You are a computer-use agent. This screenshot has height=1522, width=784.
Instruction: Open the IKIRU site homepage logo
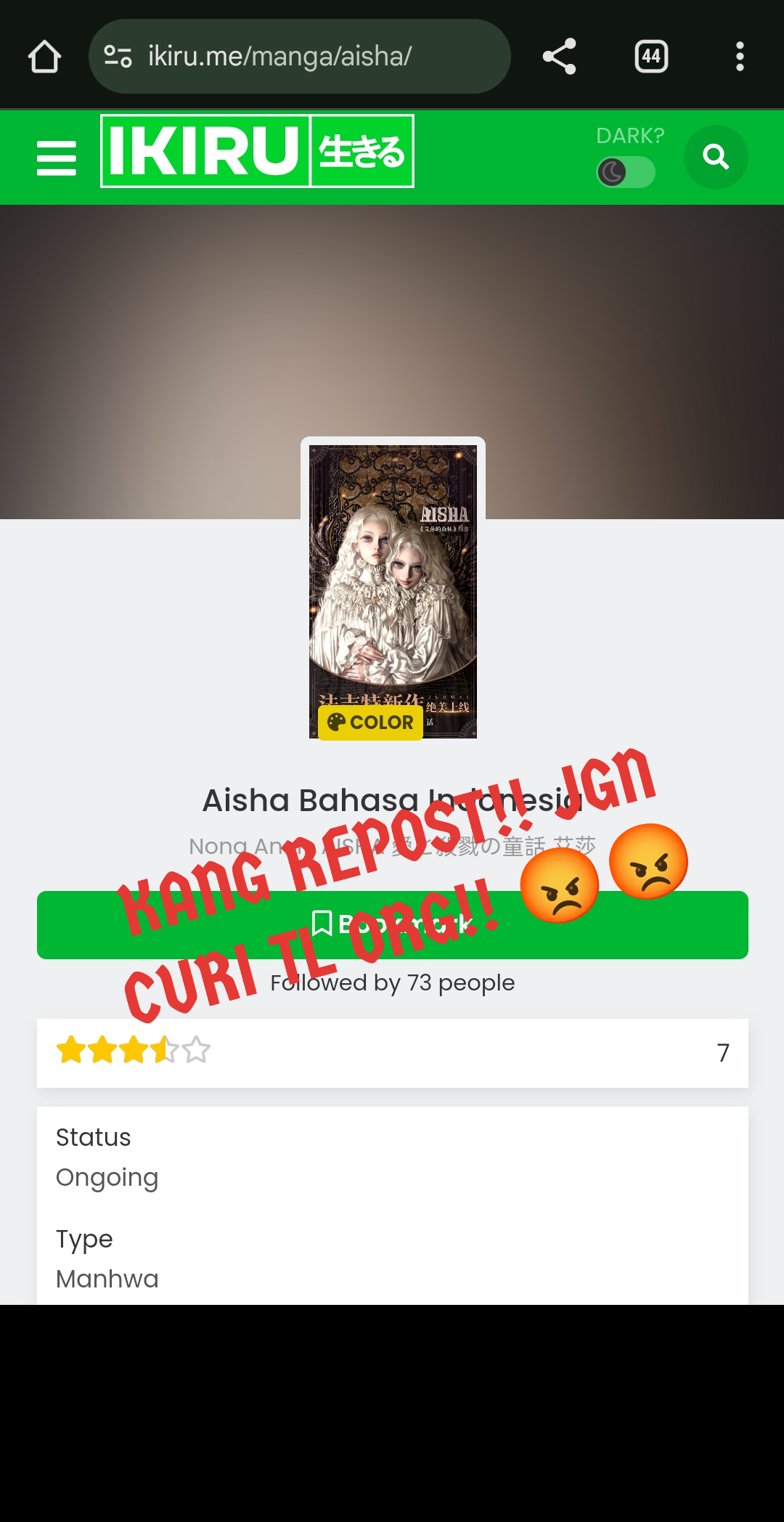[257, 152]
